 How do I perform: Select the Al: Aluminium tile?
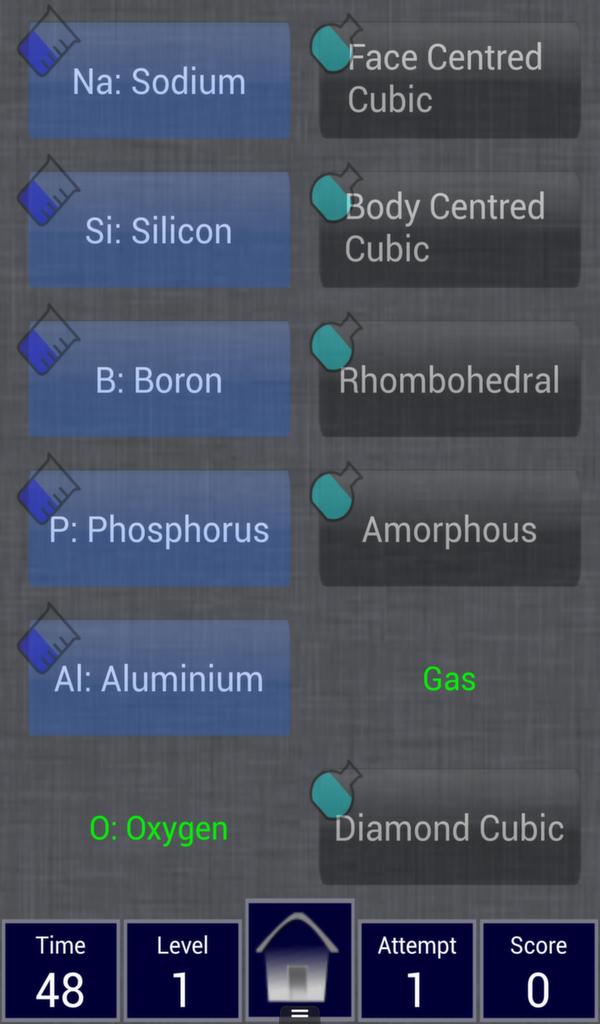point(159,679)
